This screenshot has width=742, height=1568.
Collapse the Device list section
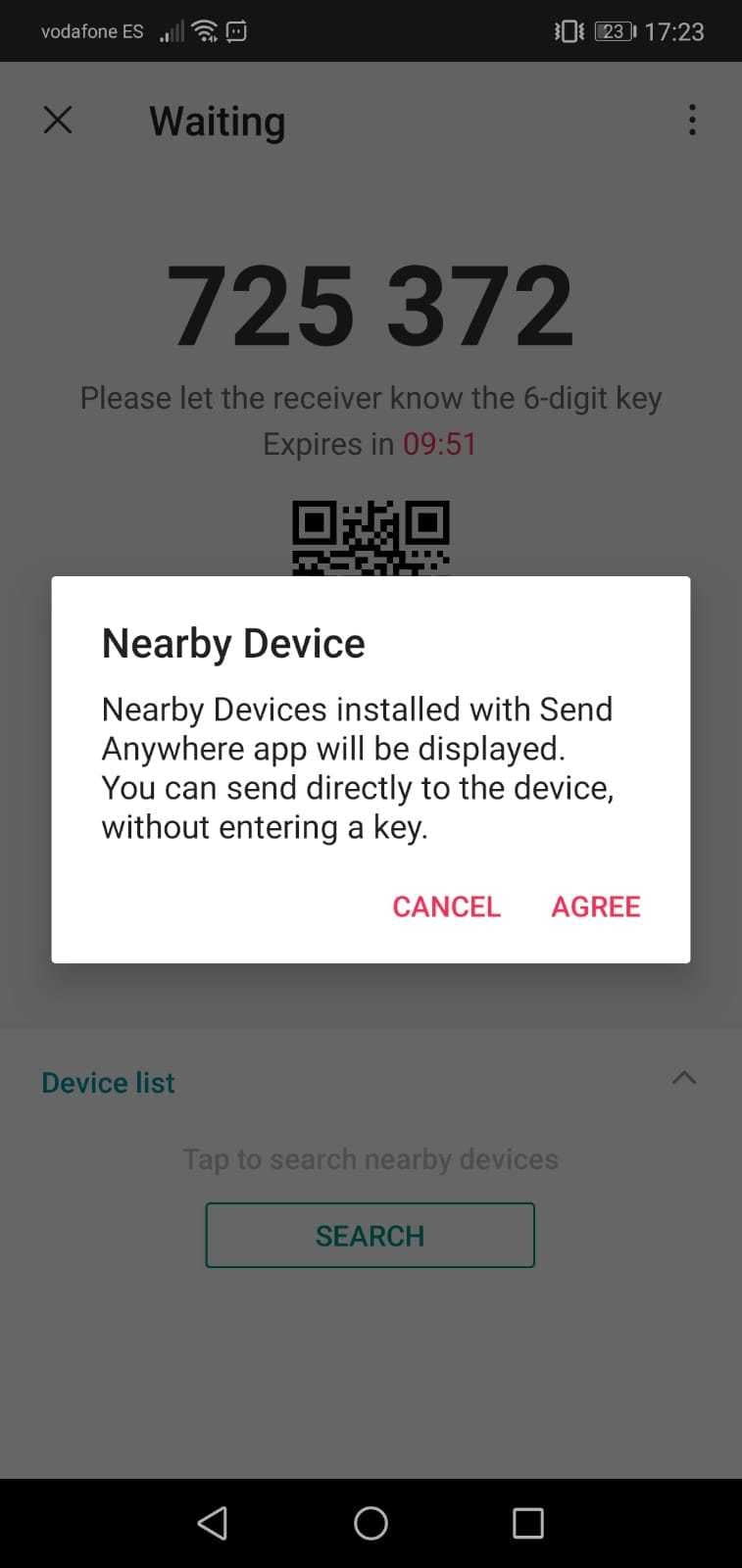[x=684, y=1078]
